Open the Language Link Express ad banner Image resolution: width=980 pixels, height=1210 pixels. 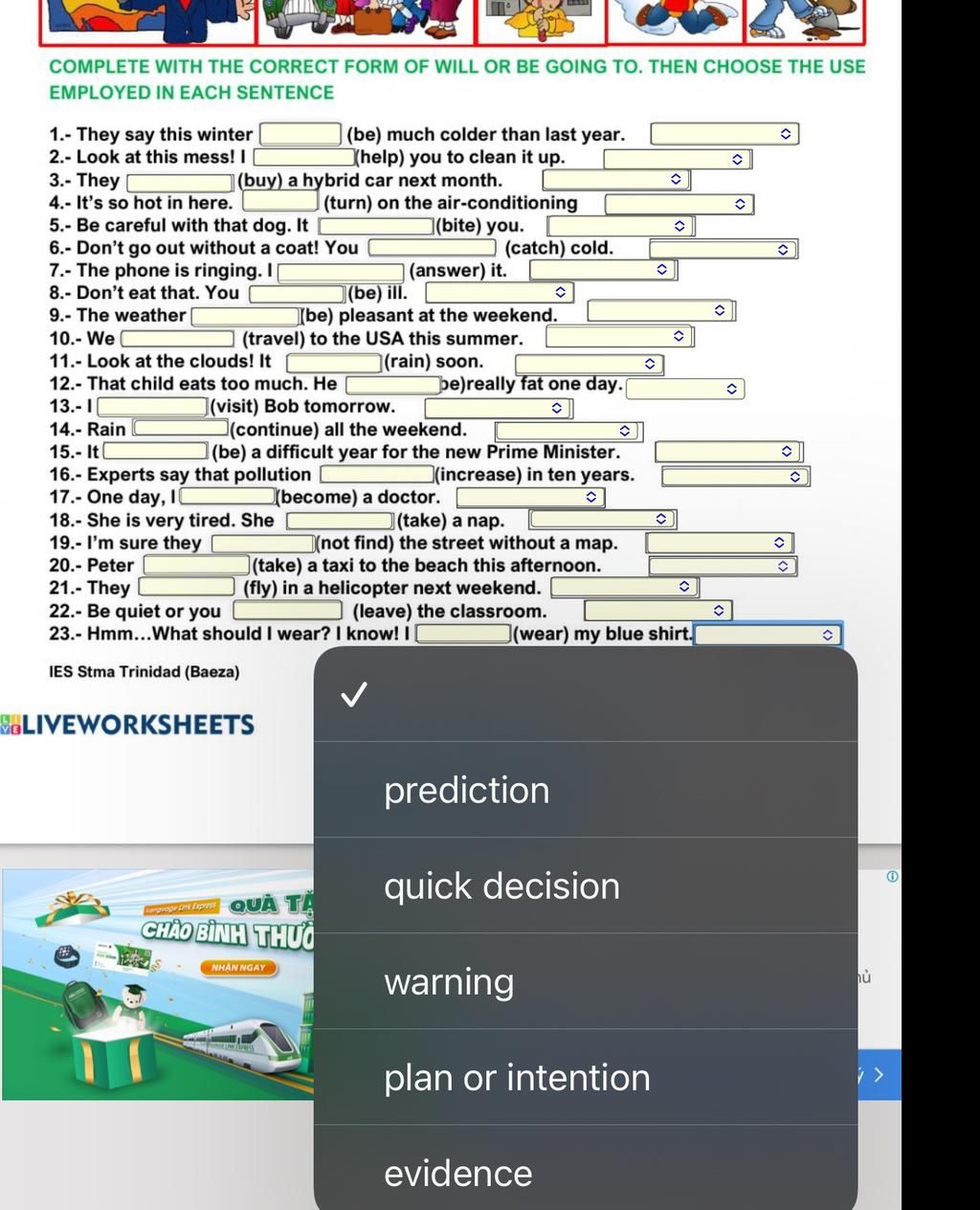pos(158,984)
